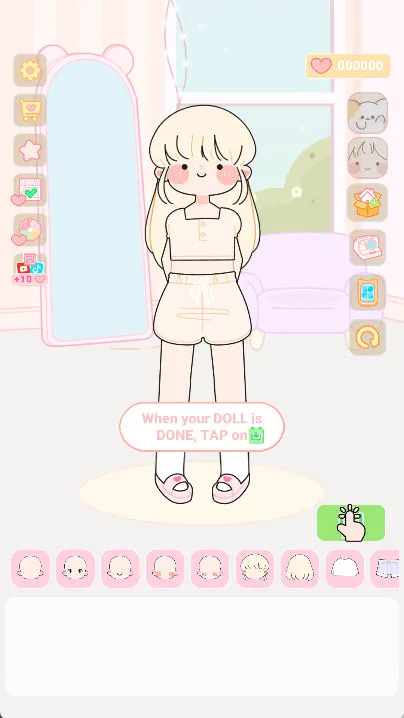Select the mouth category

pos(120,569)
